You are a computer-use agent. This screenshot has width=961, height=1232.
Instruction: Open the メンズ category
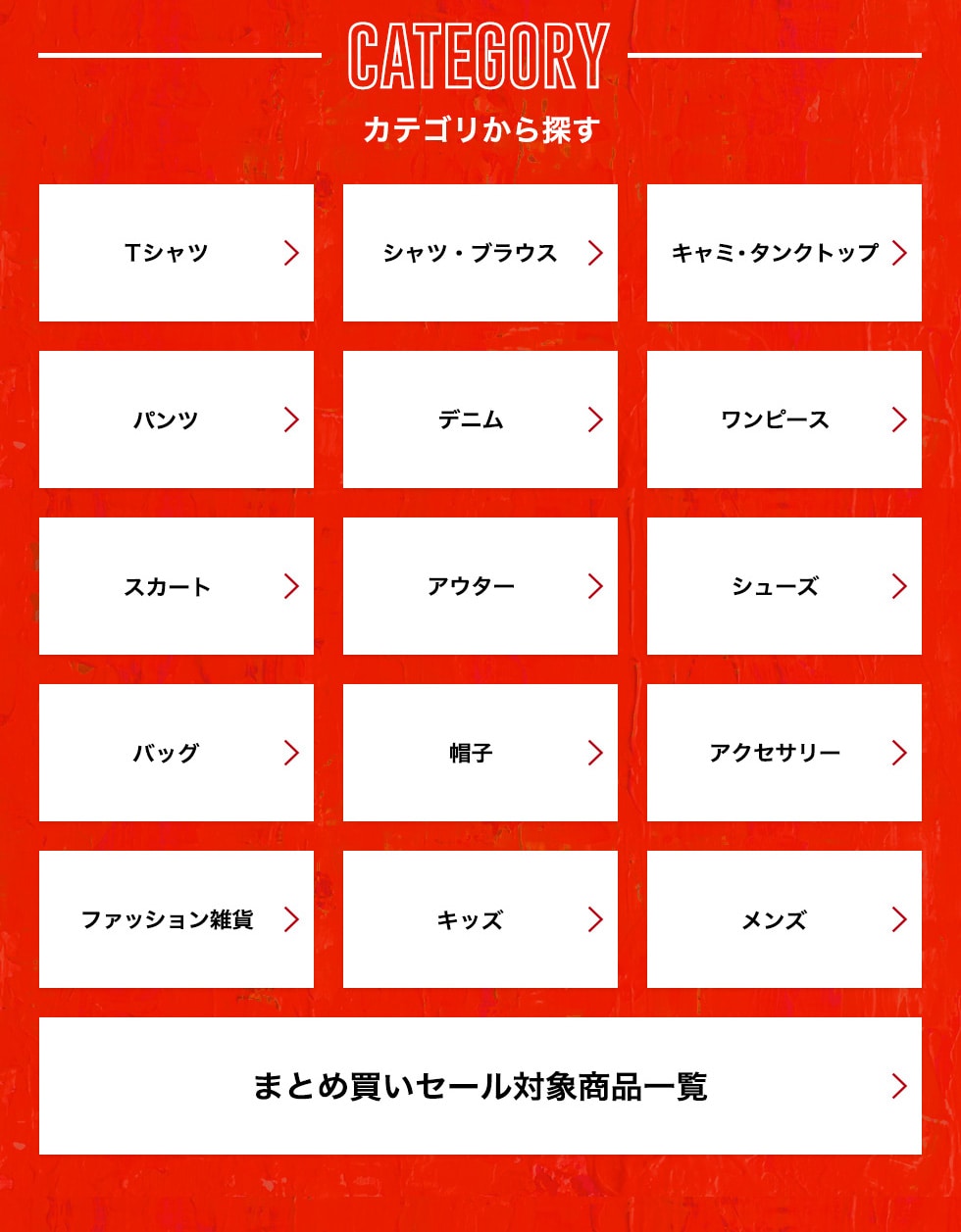[x=784, y=919]
